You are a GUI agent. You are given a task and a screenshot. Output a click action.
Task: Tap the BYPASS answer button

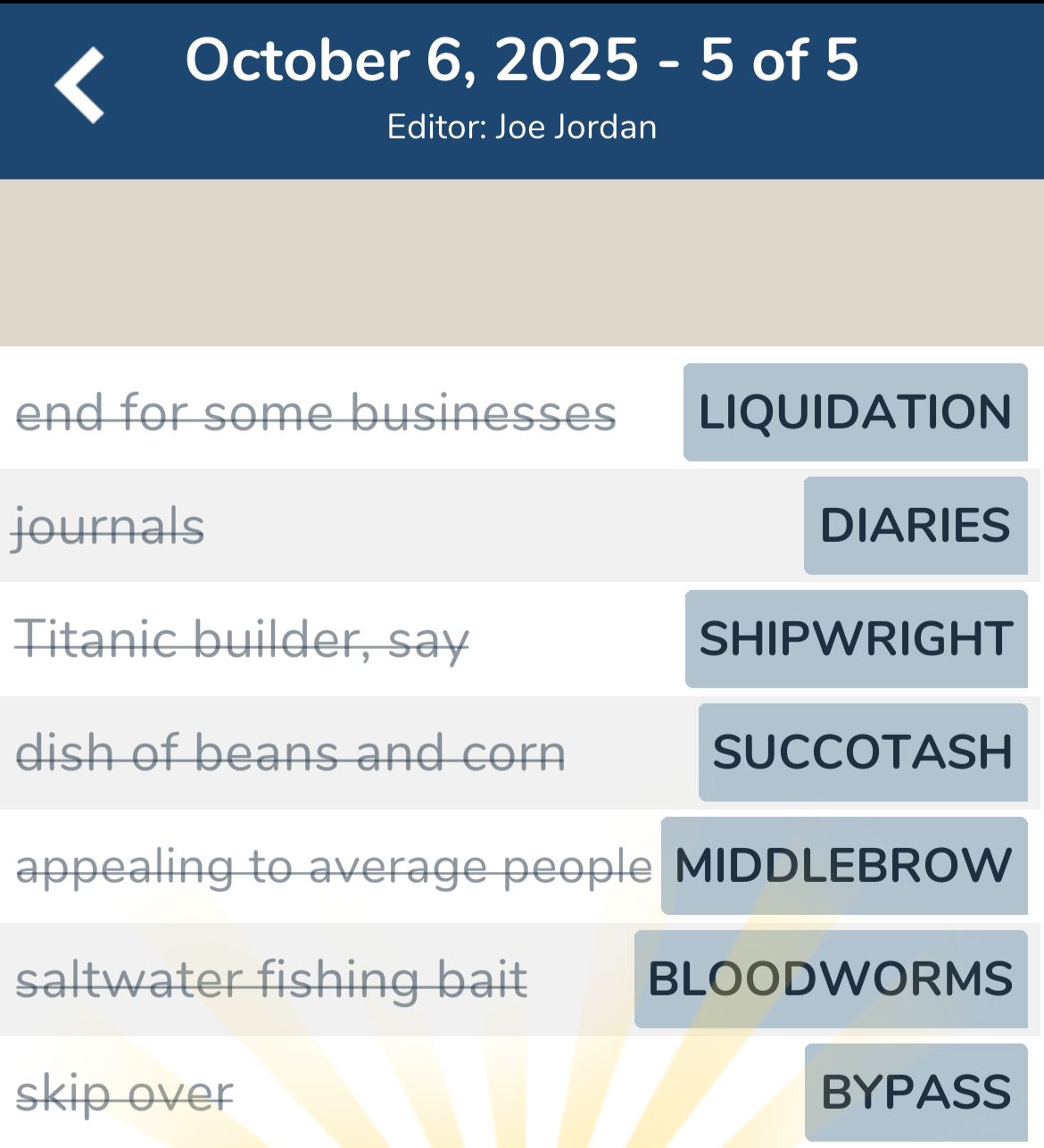pos(916,1093)
